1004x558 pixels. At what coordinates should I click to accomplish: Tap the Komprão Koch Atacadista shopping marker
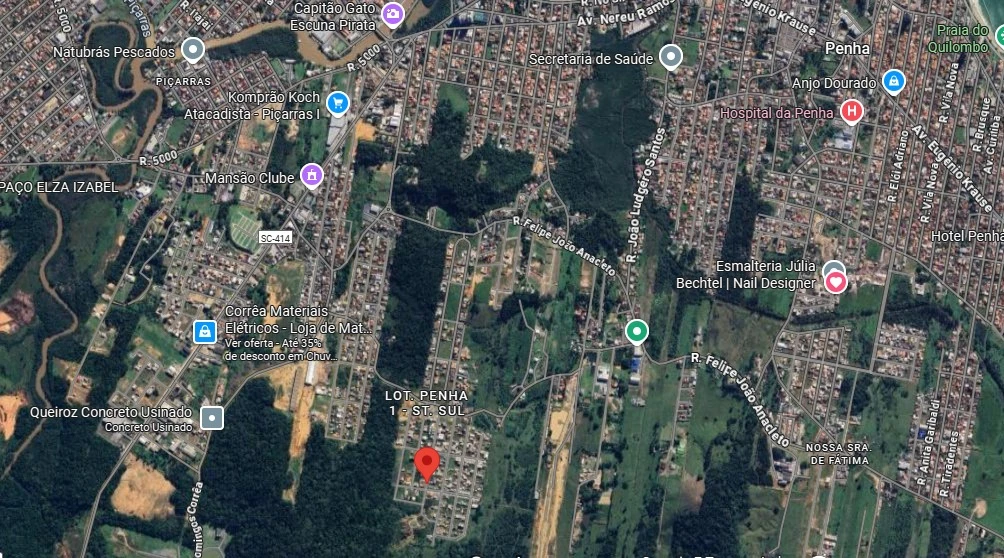pos(337,103)
